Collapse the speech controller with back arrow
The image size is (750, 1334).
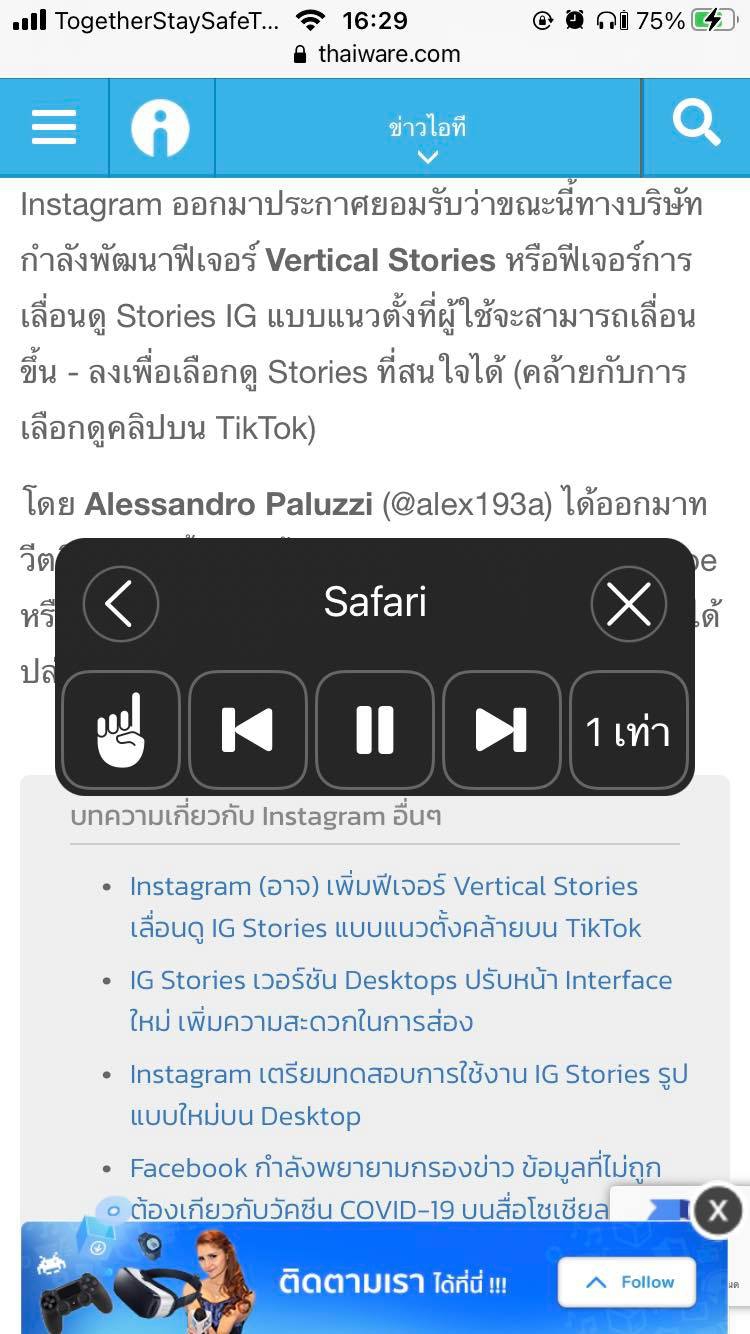(120, 604)
